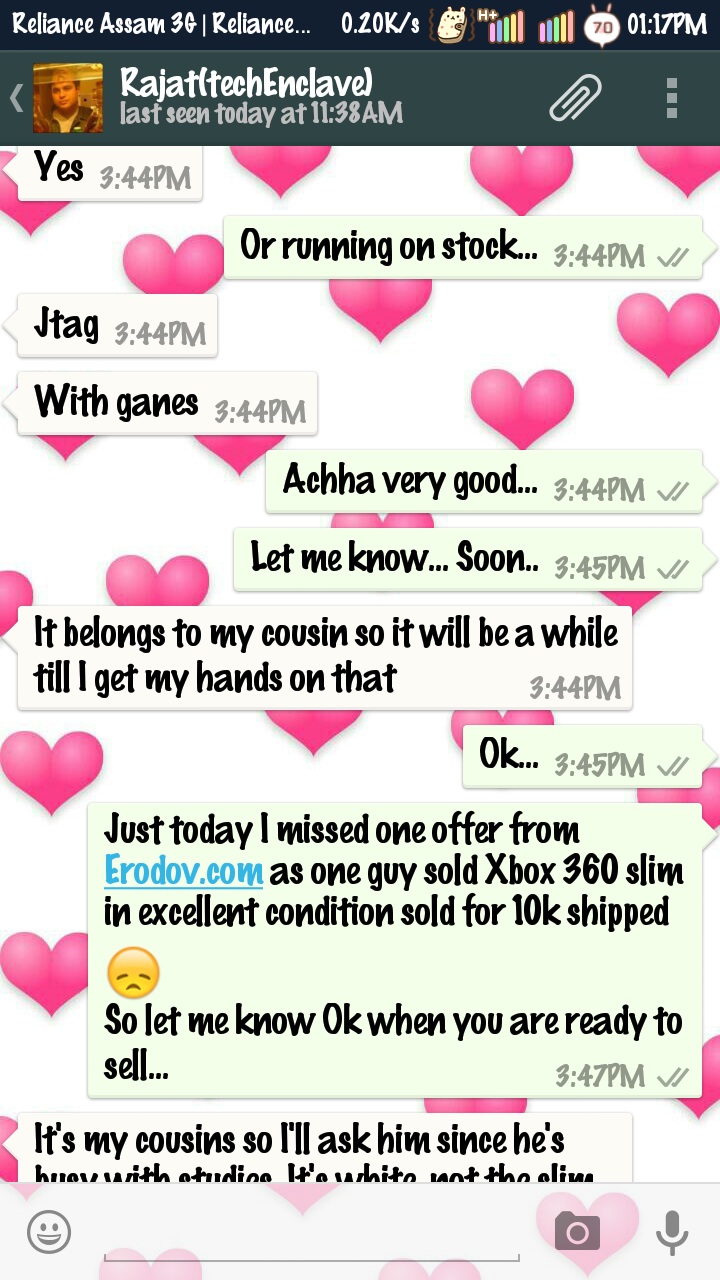Record a voice message with microphone
The image size is (720, 1280).
672,1232
